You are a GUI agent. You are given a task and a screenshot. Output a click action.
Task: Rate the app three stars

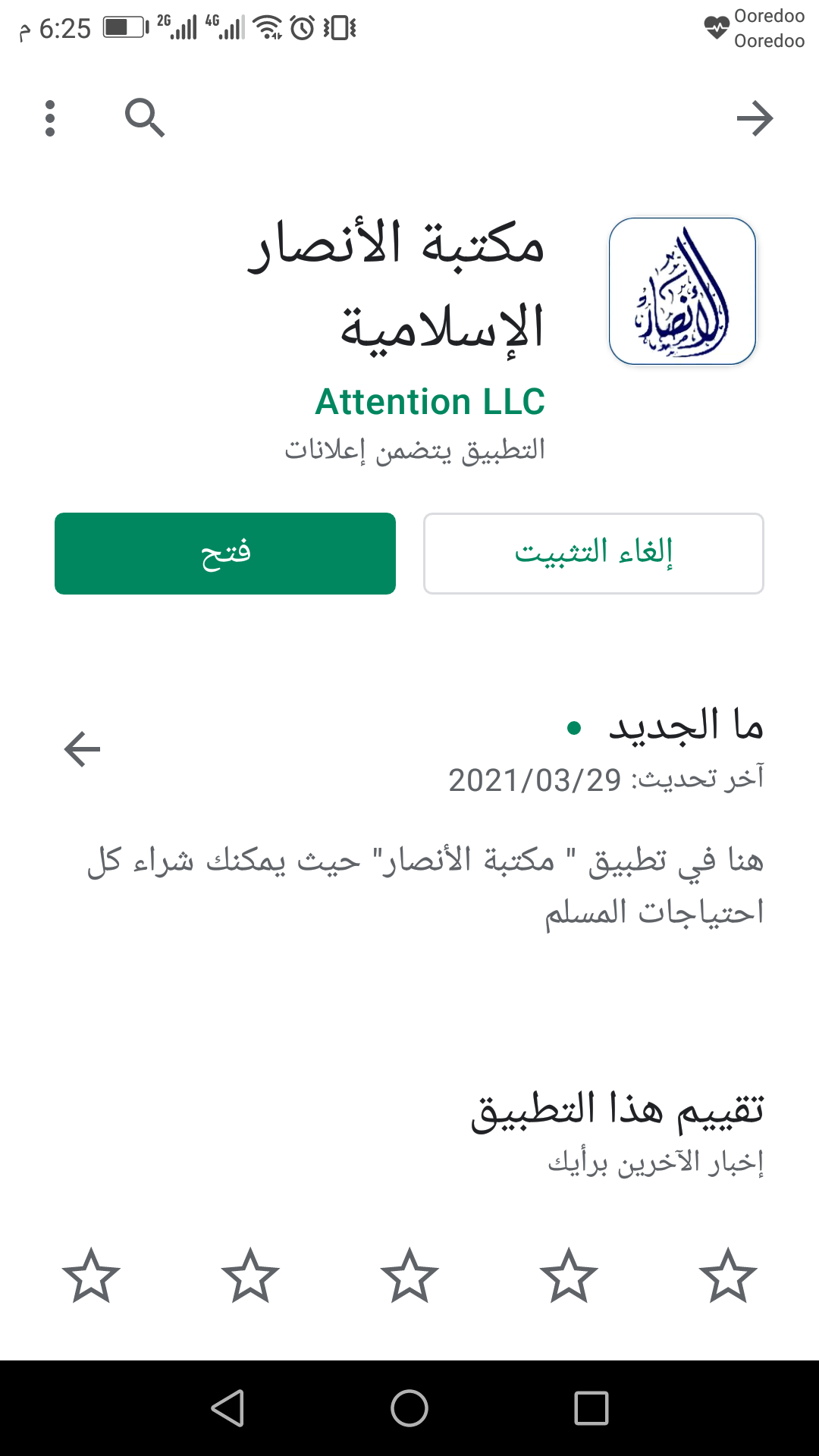coord(409,1276)
